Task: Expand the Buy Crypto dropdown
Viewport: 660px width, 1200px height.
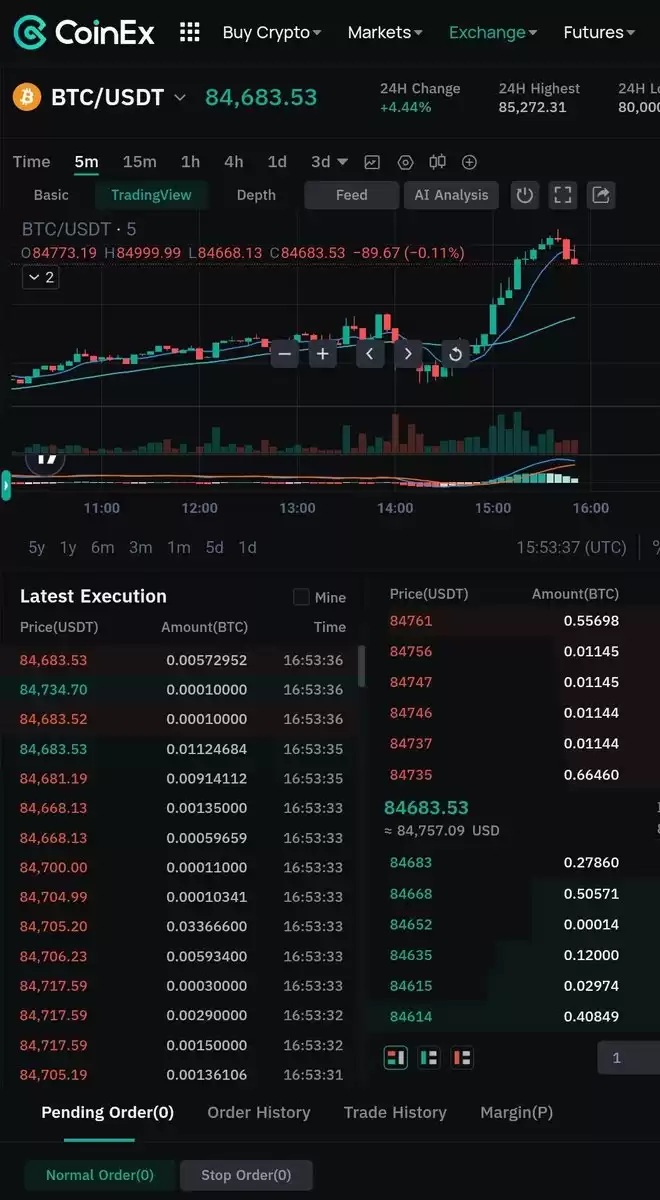Action: point(272,32)
